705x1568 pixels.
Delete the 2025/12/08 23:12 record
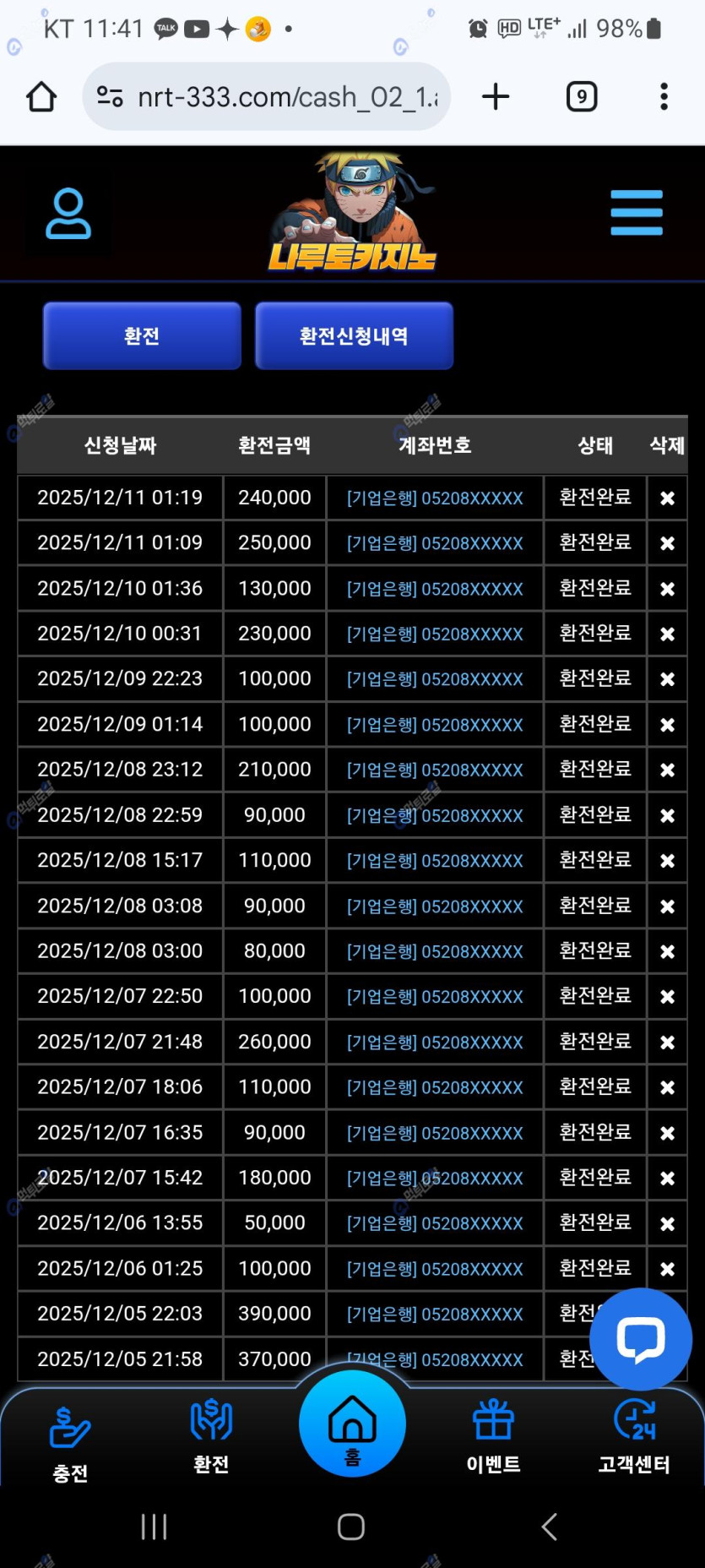(x=667, y=770)
